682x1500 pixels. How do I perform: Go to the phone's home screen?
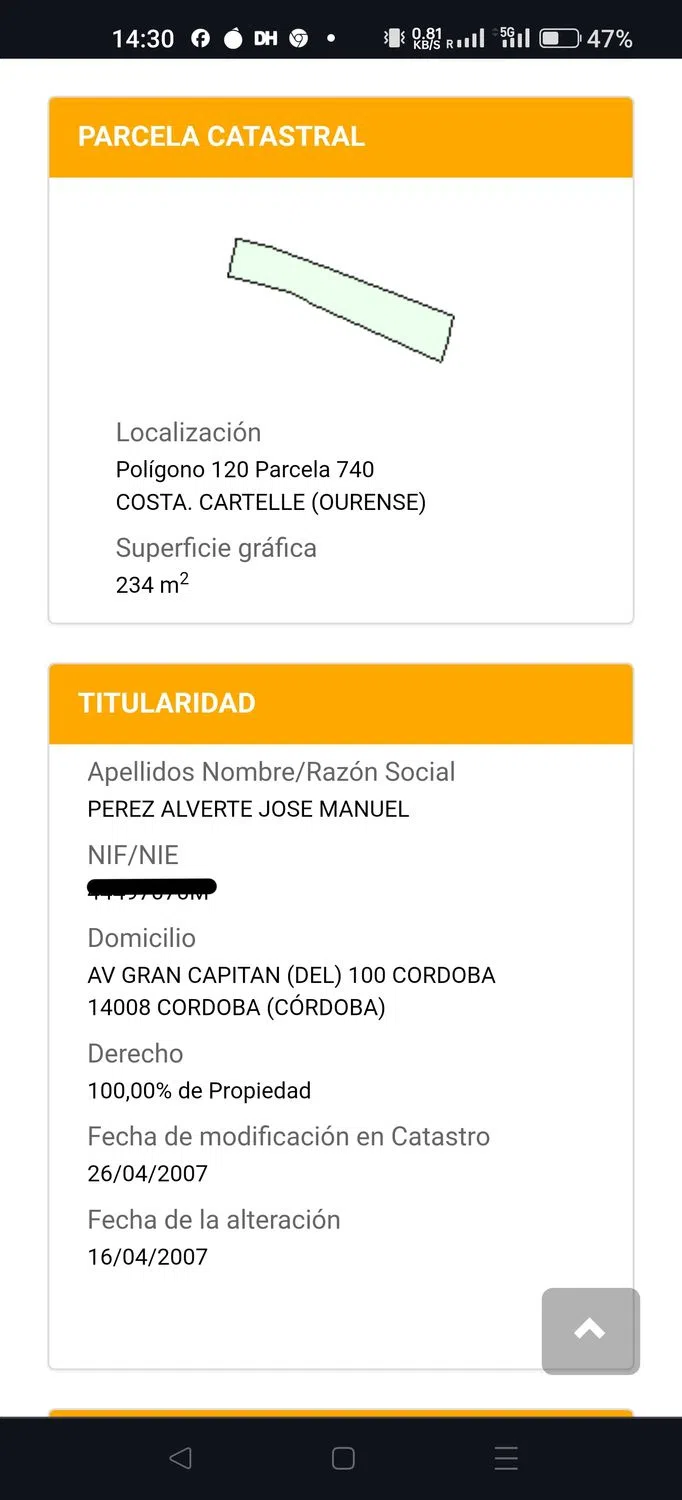[x=343, y=1458]
